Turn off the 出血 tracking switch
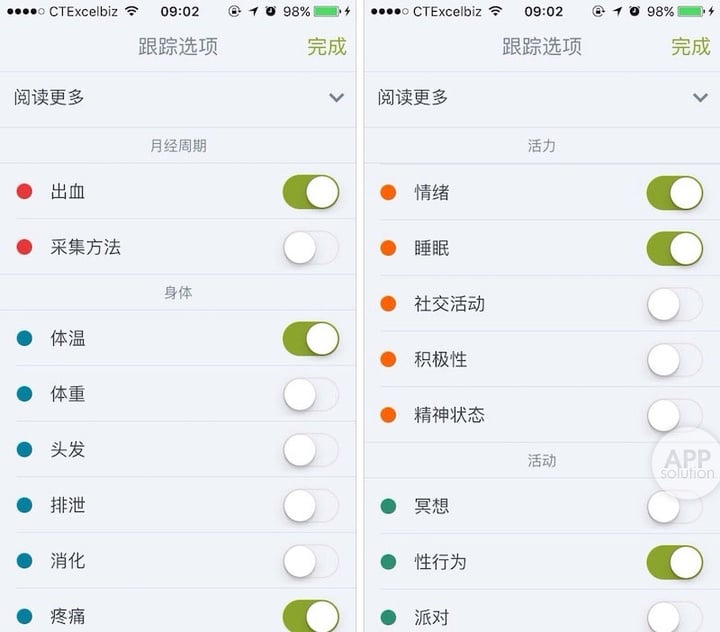The height and width of the screenshot is (632, 720). click(x=311, y=192)
